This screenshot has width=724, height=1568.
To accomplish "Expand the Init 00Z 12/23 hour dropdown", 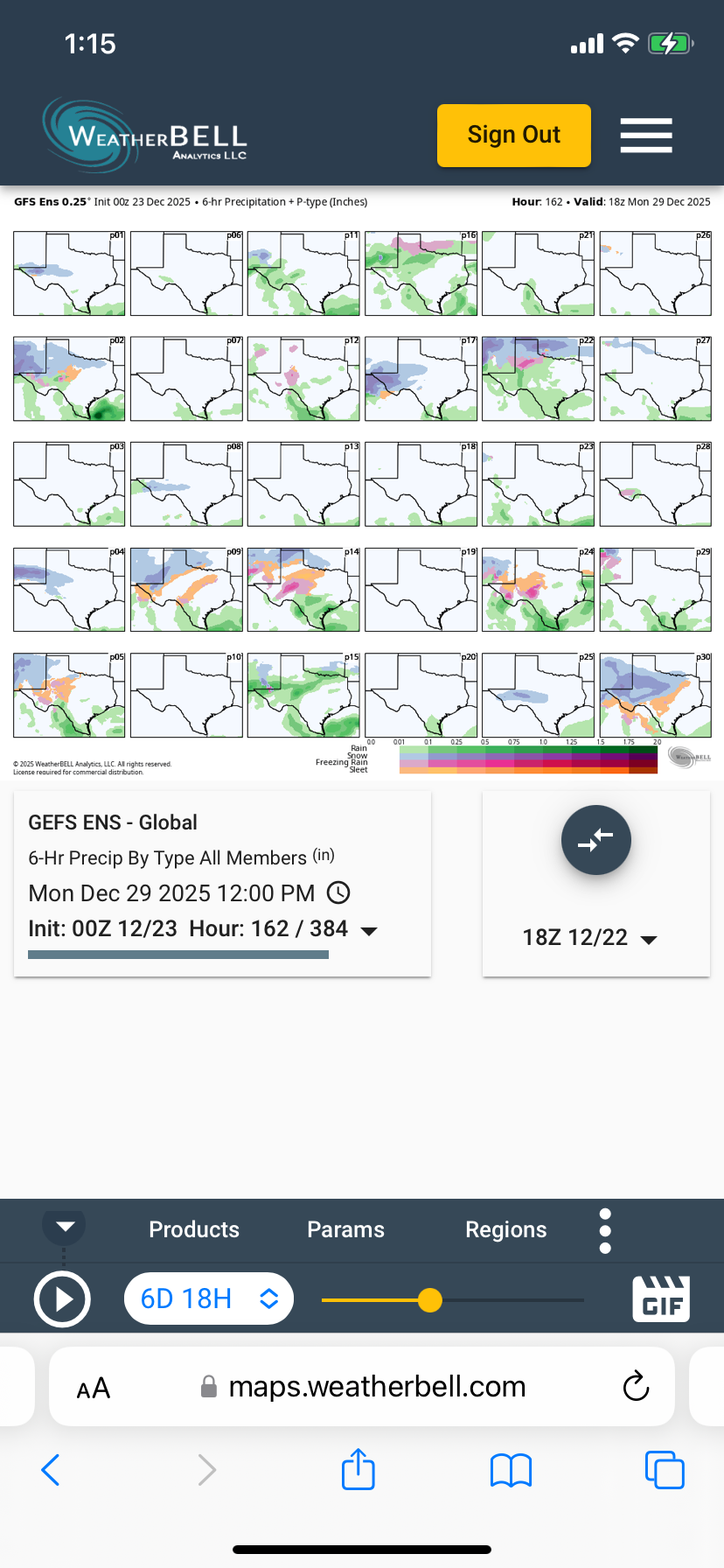I will pyautogui.click(x=369, y=930).
